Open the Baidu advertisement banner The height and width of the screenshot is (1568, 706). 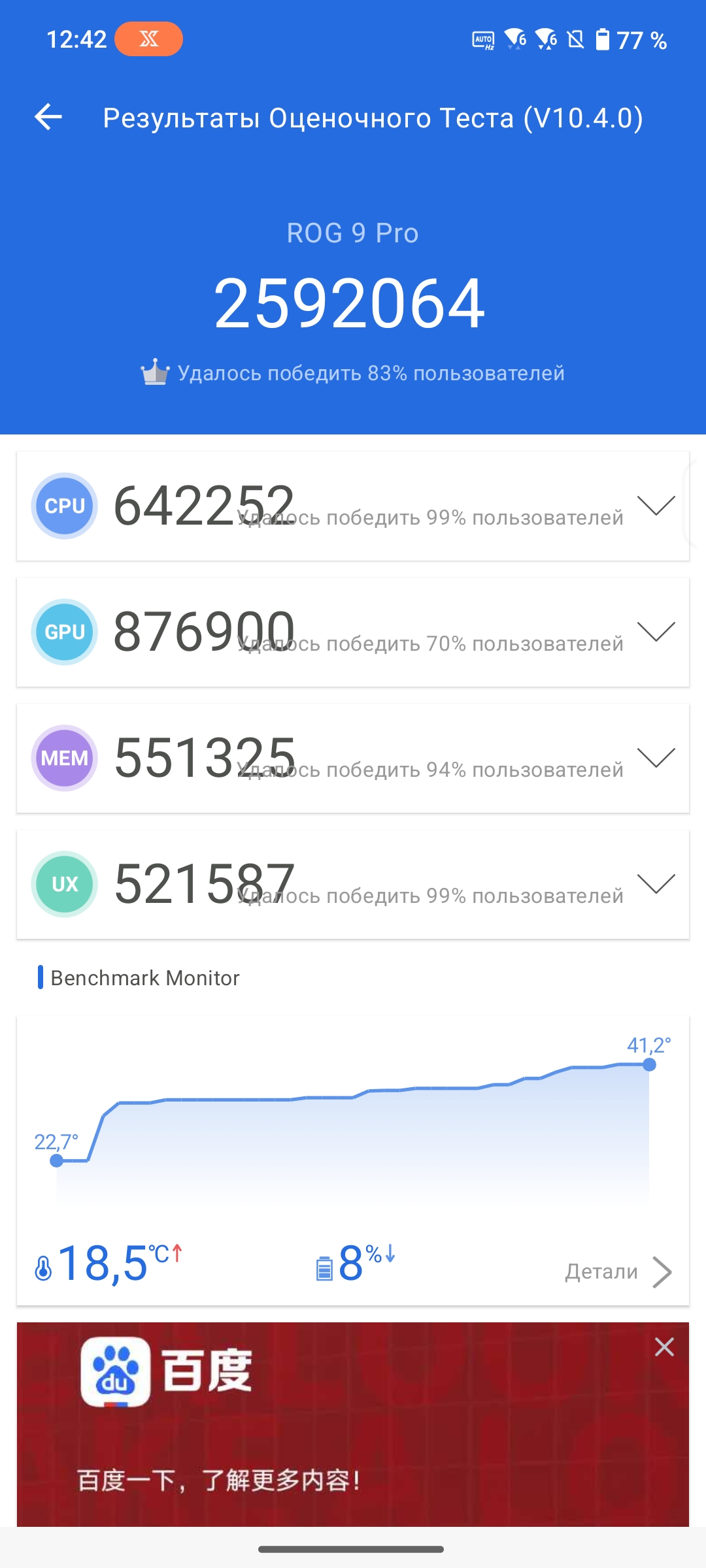(x=353, y=1424)
